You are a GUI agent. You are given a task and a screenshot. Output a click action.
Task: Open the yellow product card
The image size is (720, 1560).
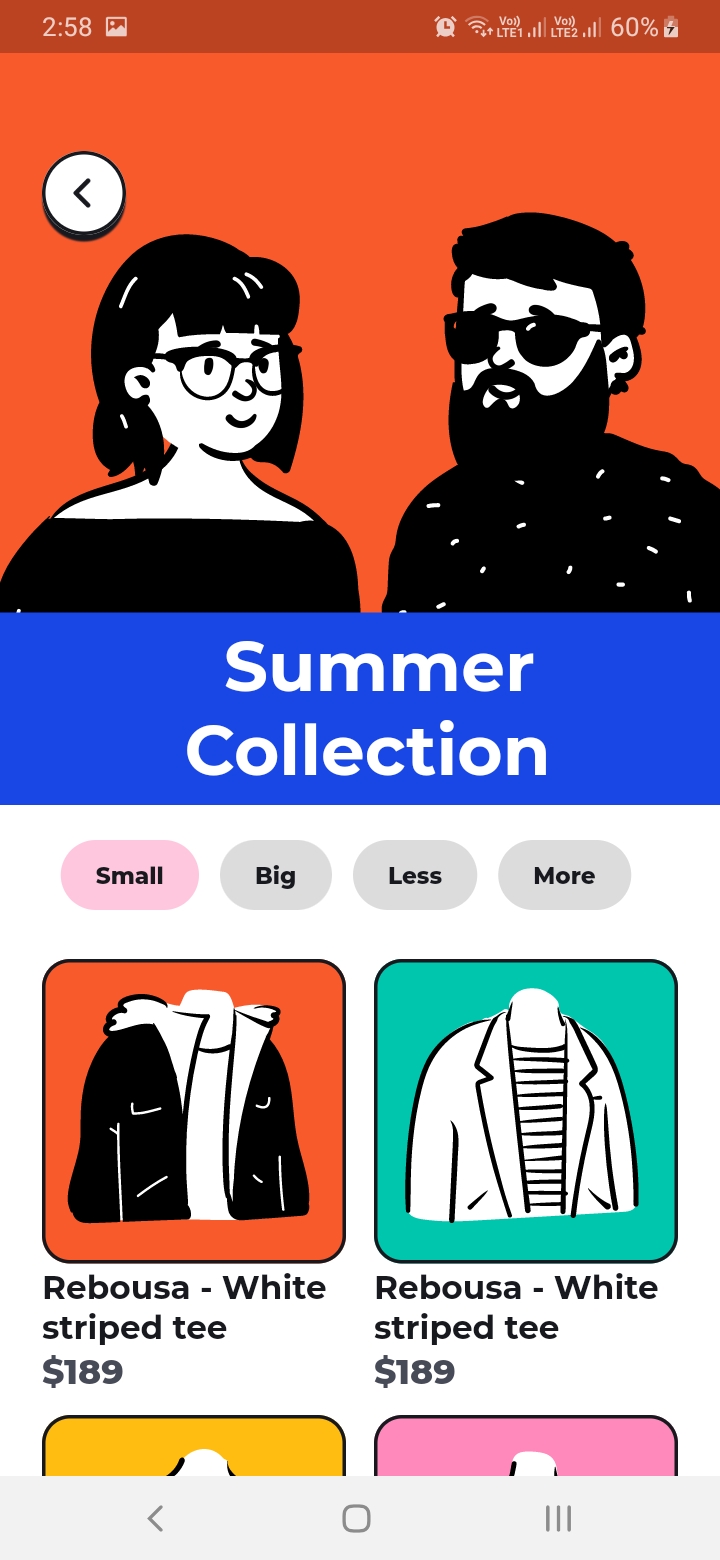(194, 1445)
